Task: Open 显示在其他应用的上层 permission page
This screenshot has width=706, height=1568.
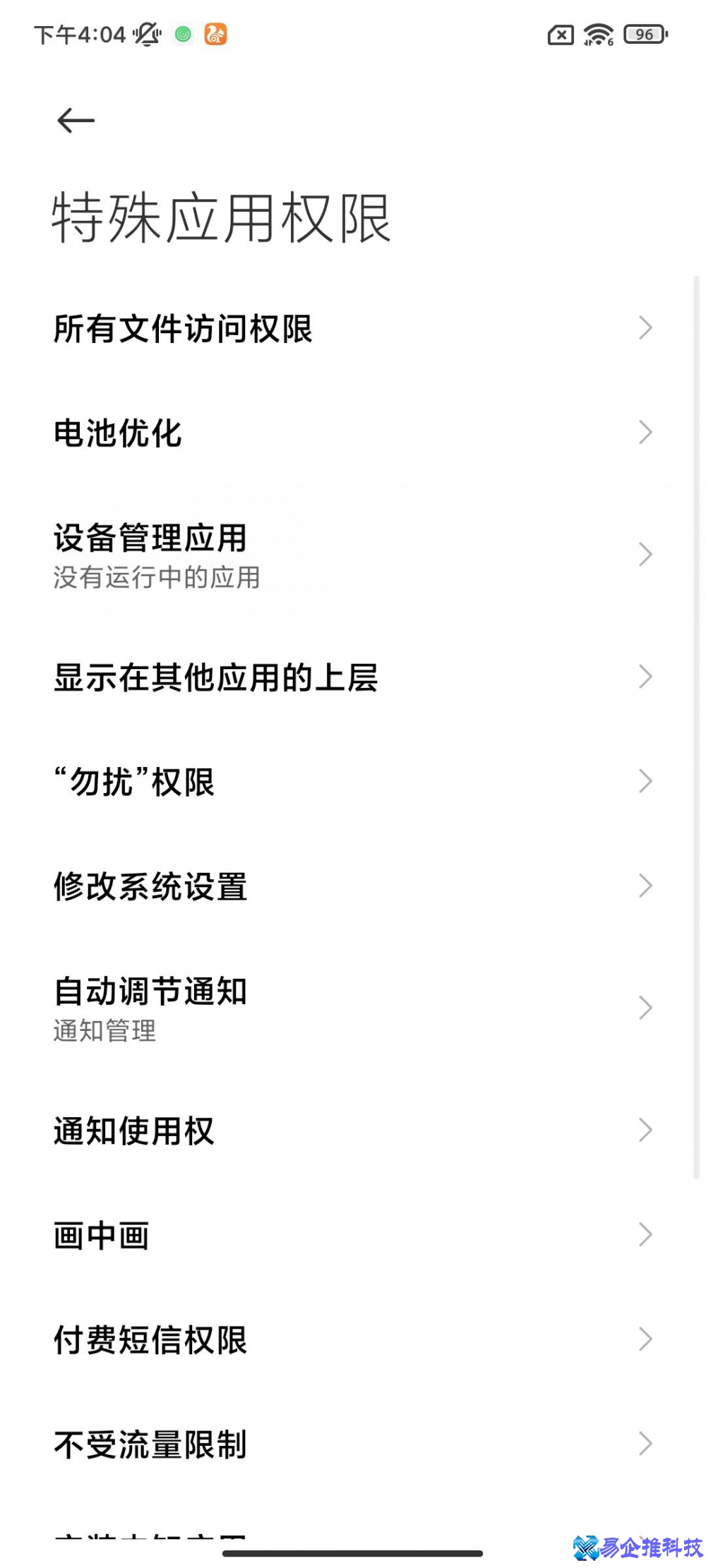Action: point(353,677)
